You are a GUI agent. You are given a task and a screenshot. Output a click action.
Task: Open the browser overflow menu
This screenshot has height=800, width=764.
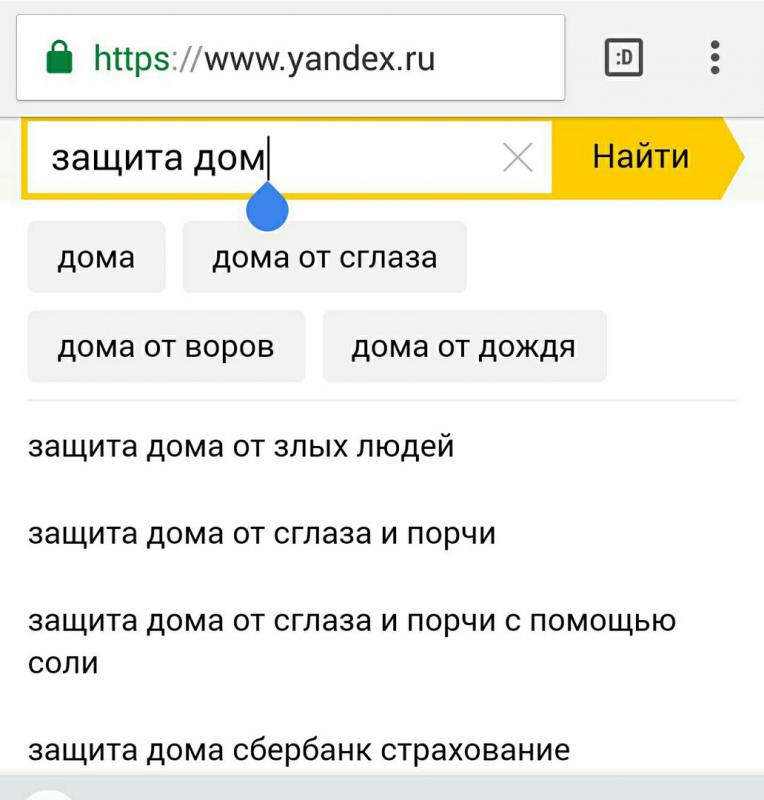(x=714, y=58)
